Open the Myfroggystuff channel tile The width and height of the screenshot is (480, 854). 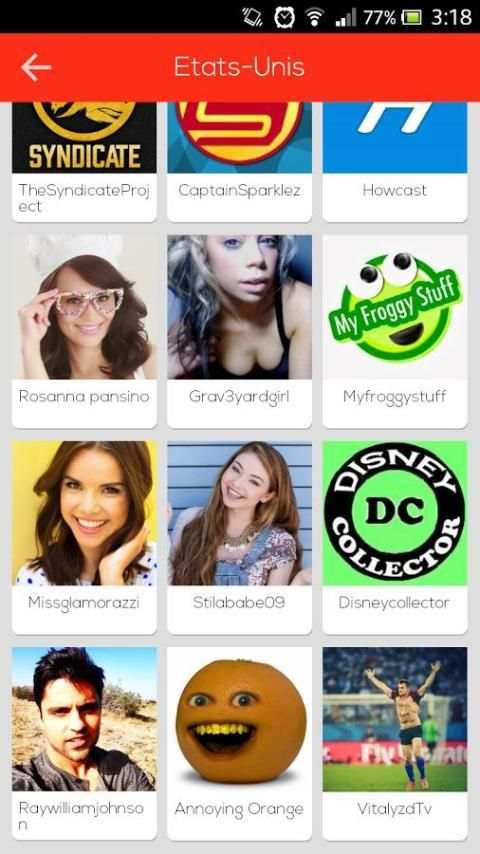[395, 331]
